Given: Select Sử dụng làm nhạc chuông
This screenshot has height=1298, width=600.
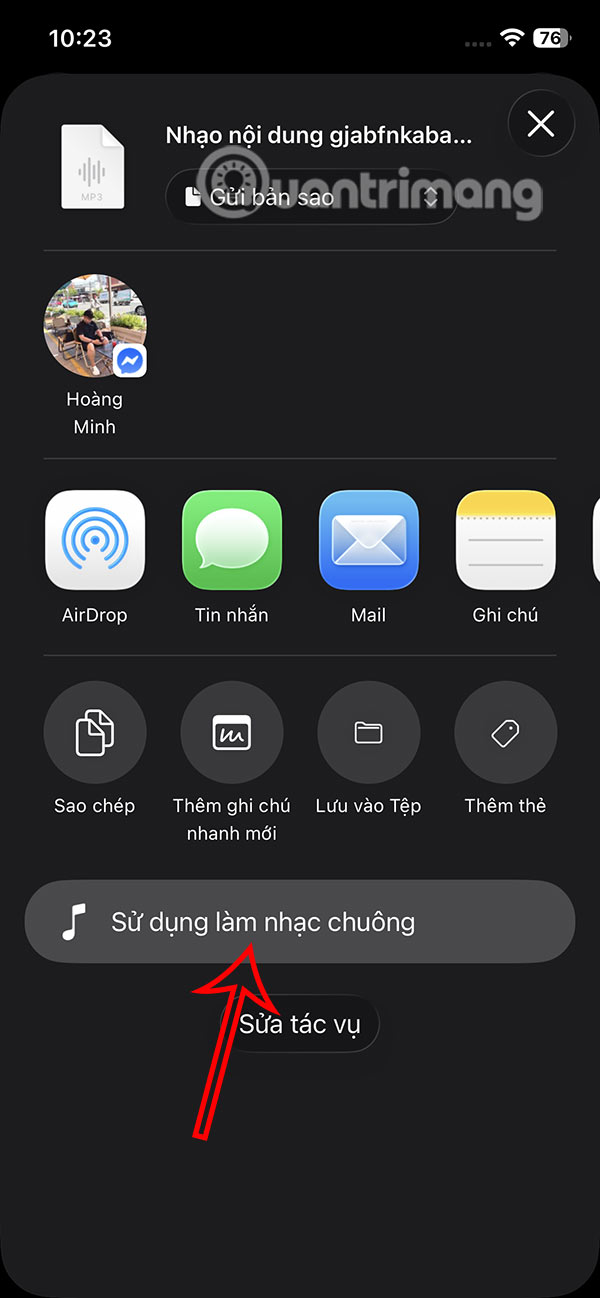Looking at the screenshot, I should point(300,921).
